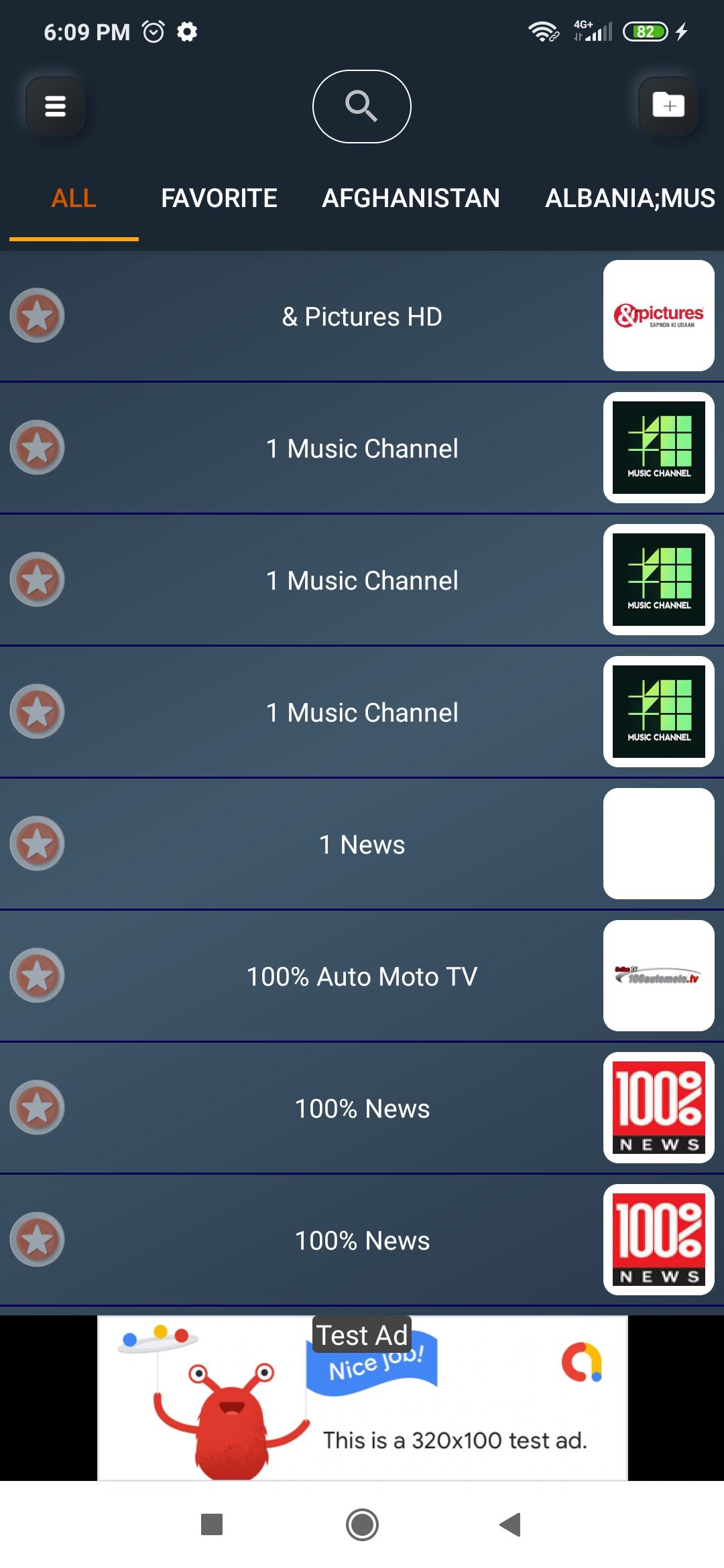The image size is (724, 1568).
Task: Mark 1 News as favorite
Action: 37,844
